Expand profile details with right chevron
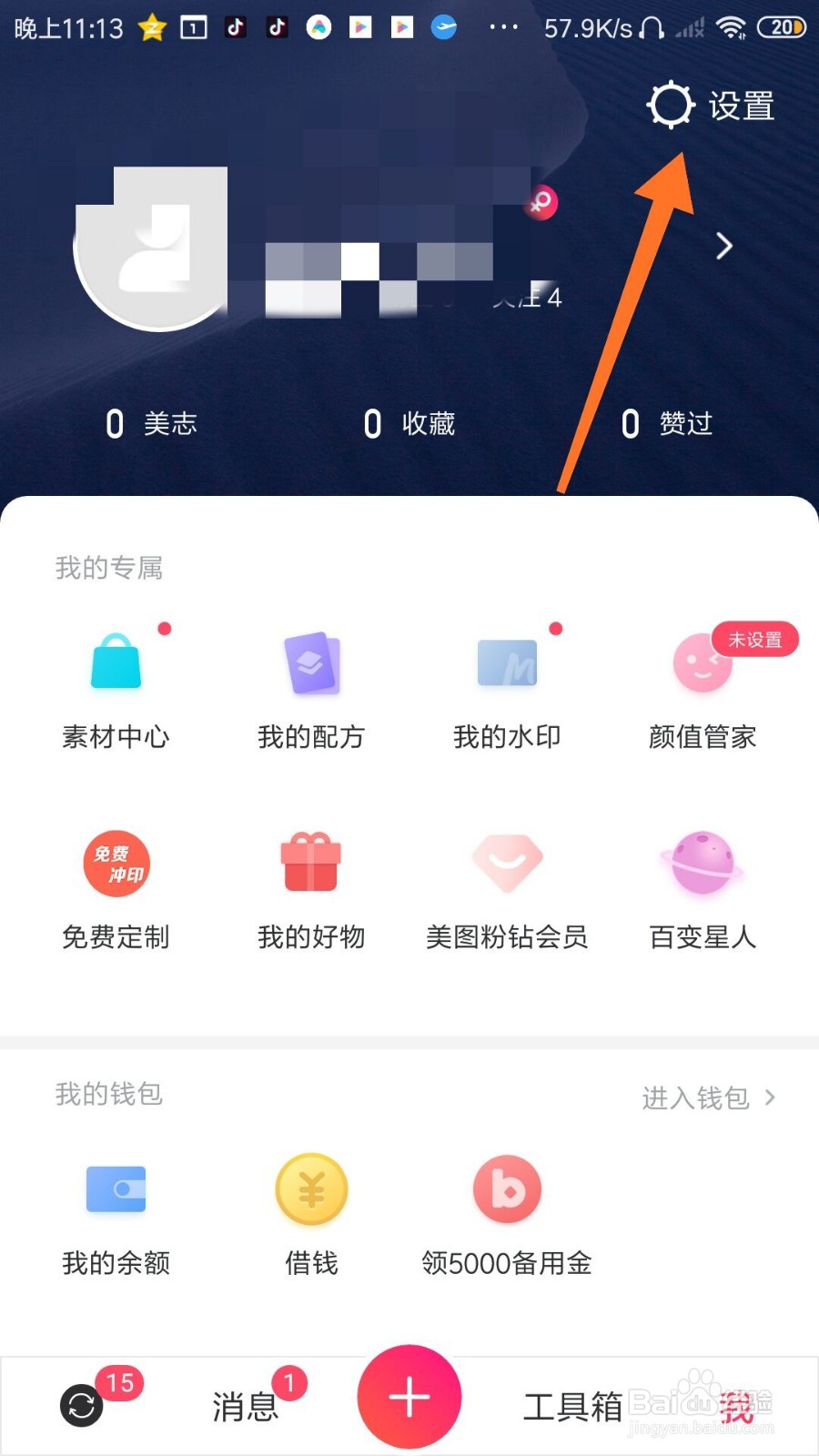The height and width of the screenshot is (1456, 819). pos(723,246)
